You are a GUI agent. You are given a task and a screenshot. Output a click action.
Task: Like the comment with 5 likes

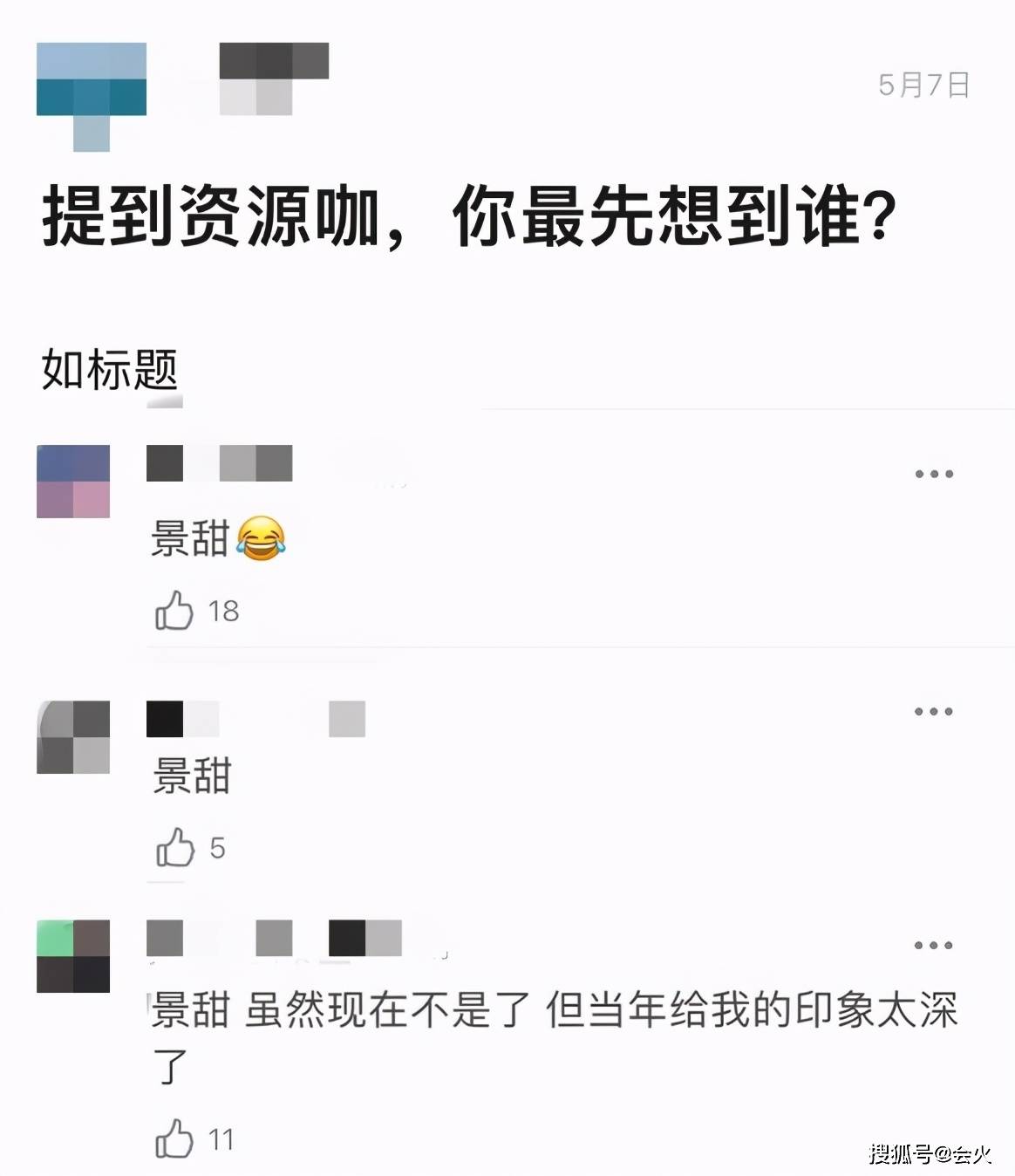tap(175, 847)
